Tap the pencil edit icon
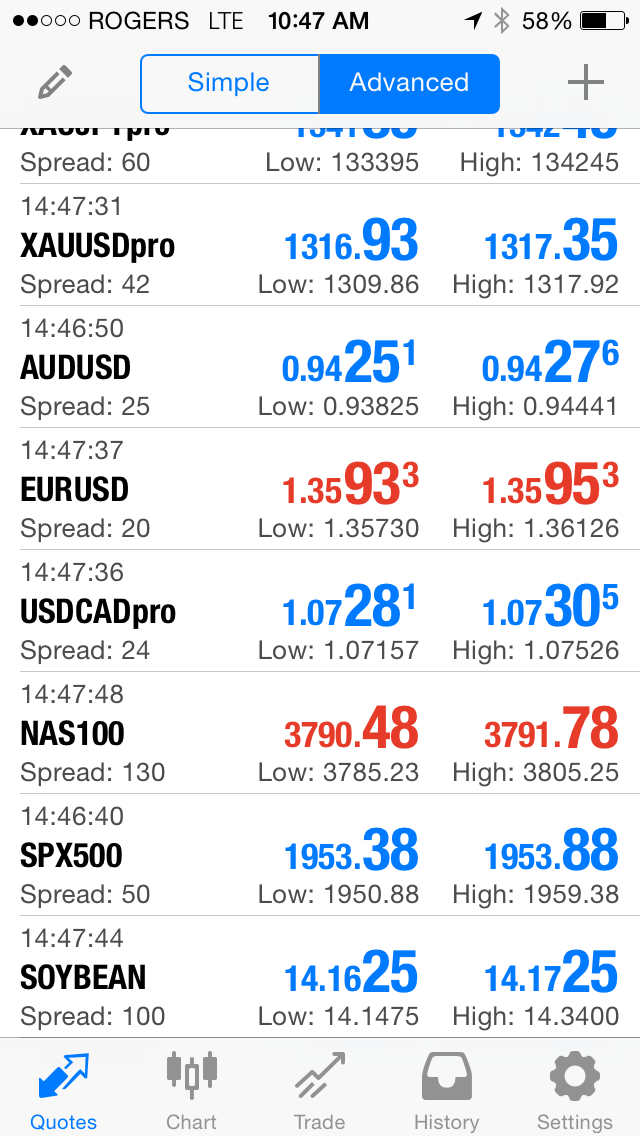640x1136 pixels. (55, 83)
